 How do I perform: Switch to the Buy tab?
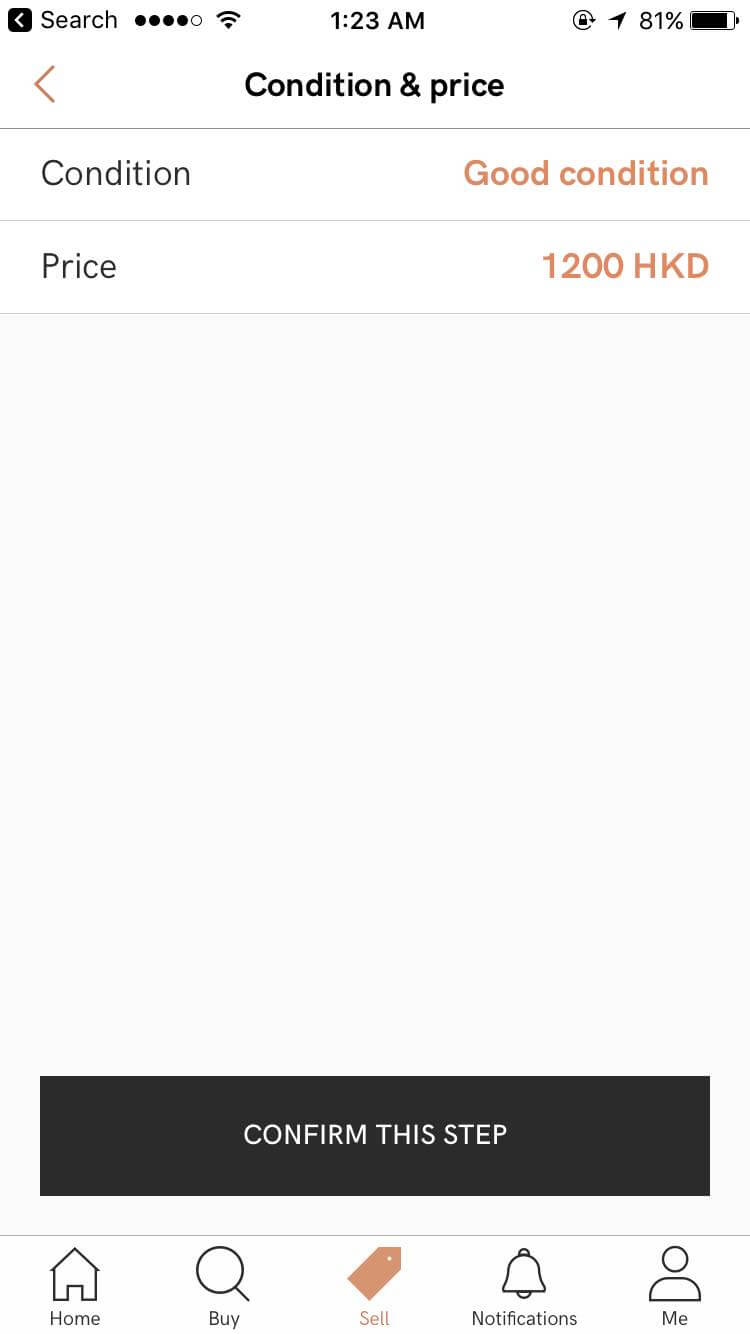pyautogui.click(x=224, y=1286)
